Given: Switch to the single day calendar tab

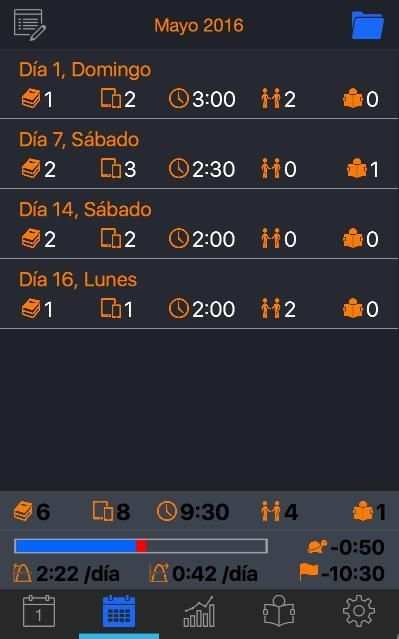Looking at the screenshot, I should 39,611.
